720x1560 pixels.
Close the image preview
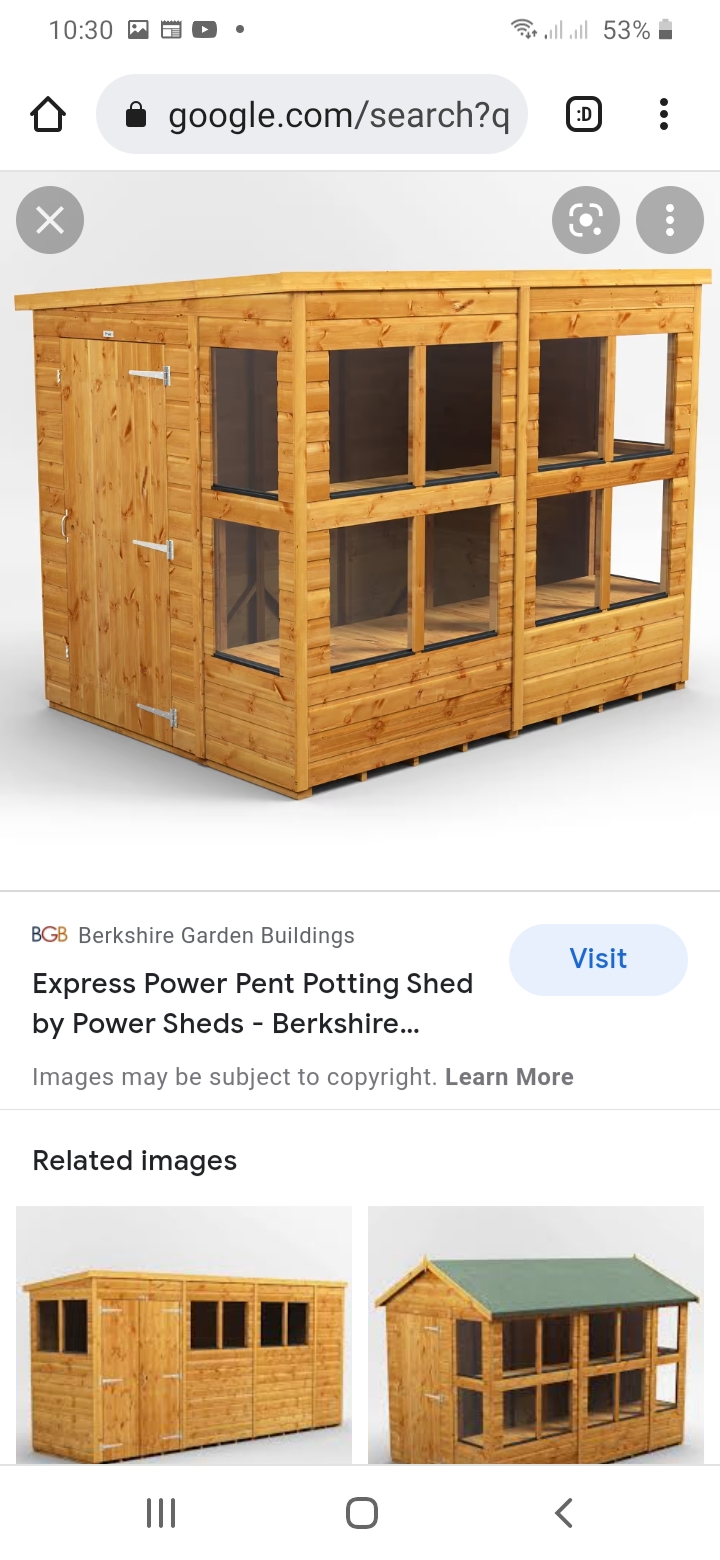pos(50,220)
